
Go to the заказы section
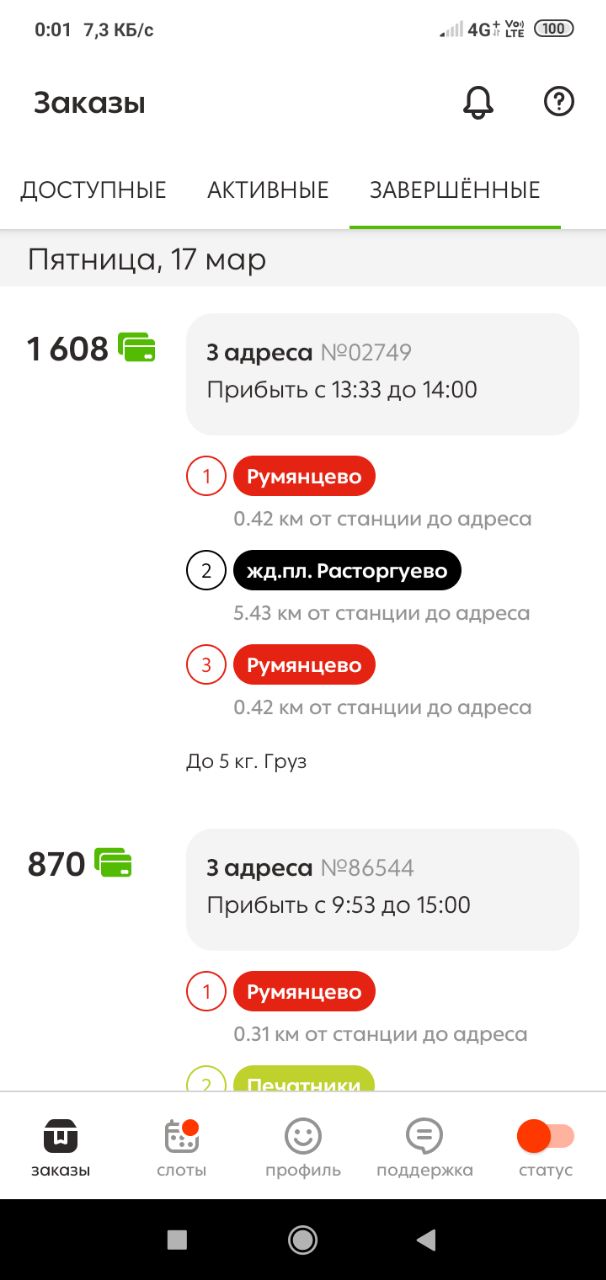(x=60, y=1147)
